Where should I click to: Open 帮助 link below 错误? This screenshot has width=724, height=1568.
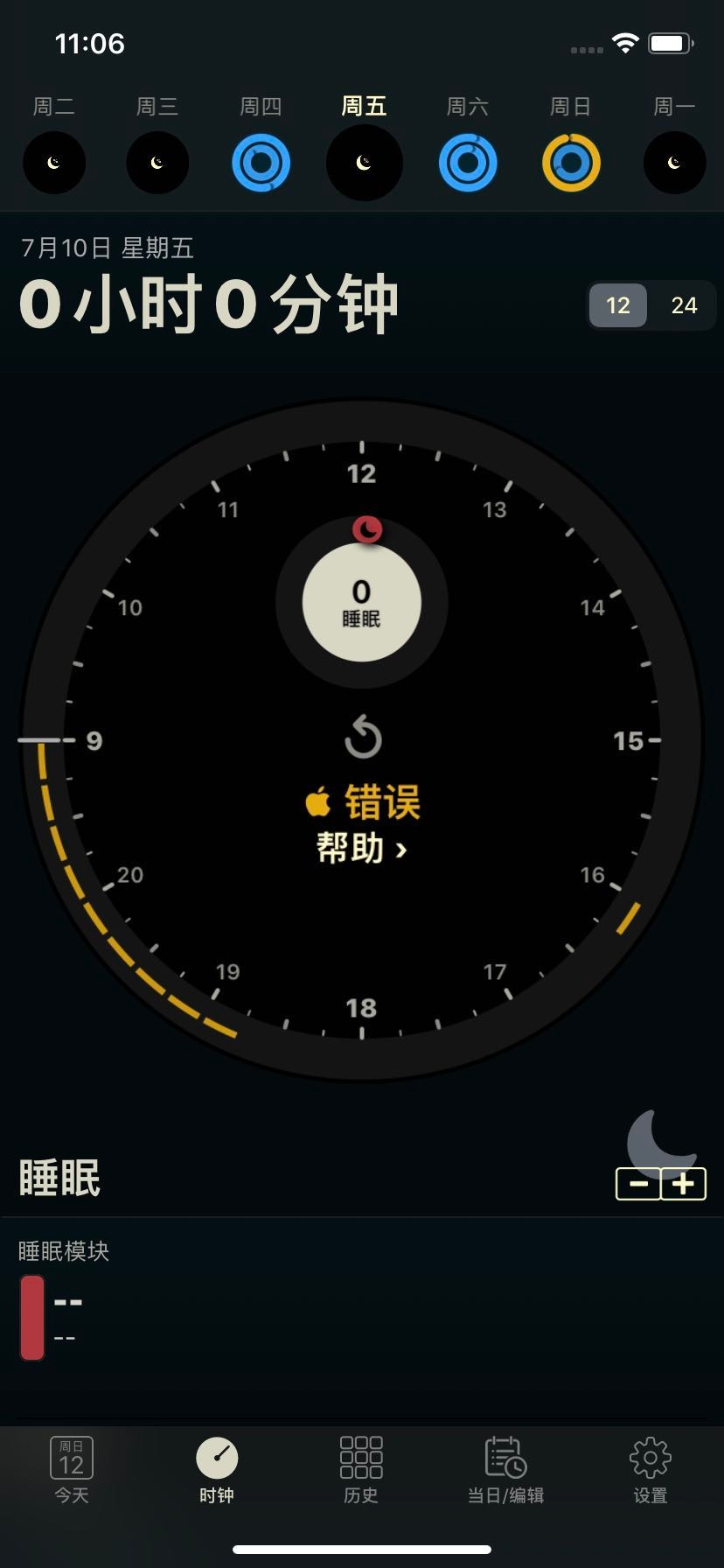click(x=362, y=848)
